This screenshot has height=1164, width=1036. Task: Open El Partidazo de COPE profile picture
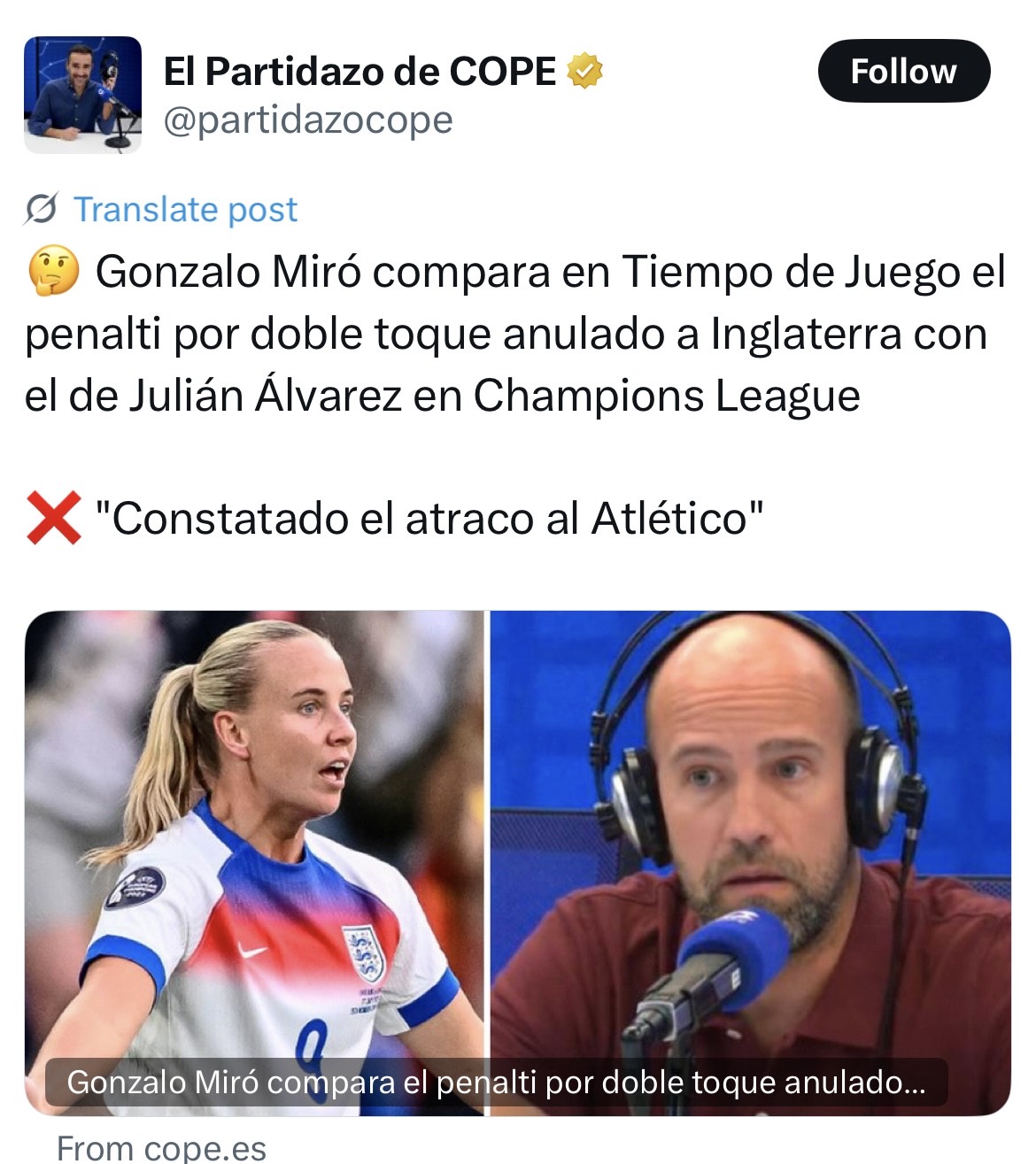[x=82, y=95]
